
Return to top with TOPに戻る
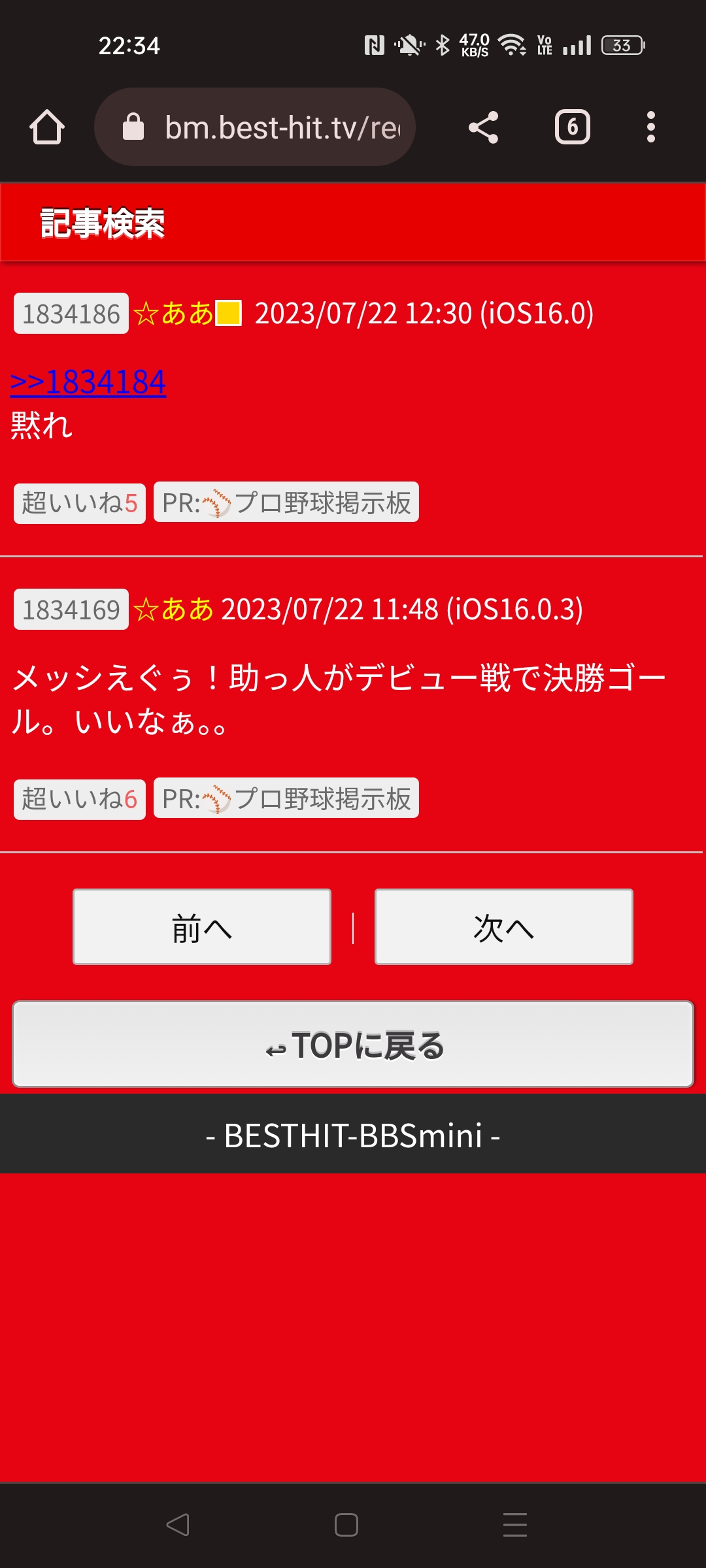tap(353, 1045)
